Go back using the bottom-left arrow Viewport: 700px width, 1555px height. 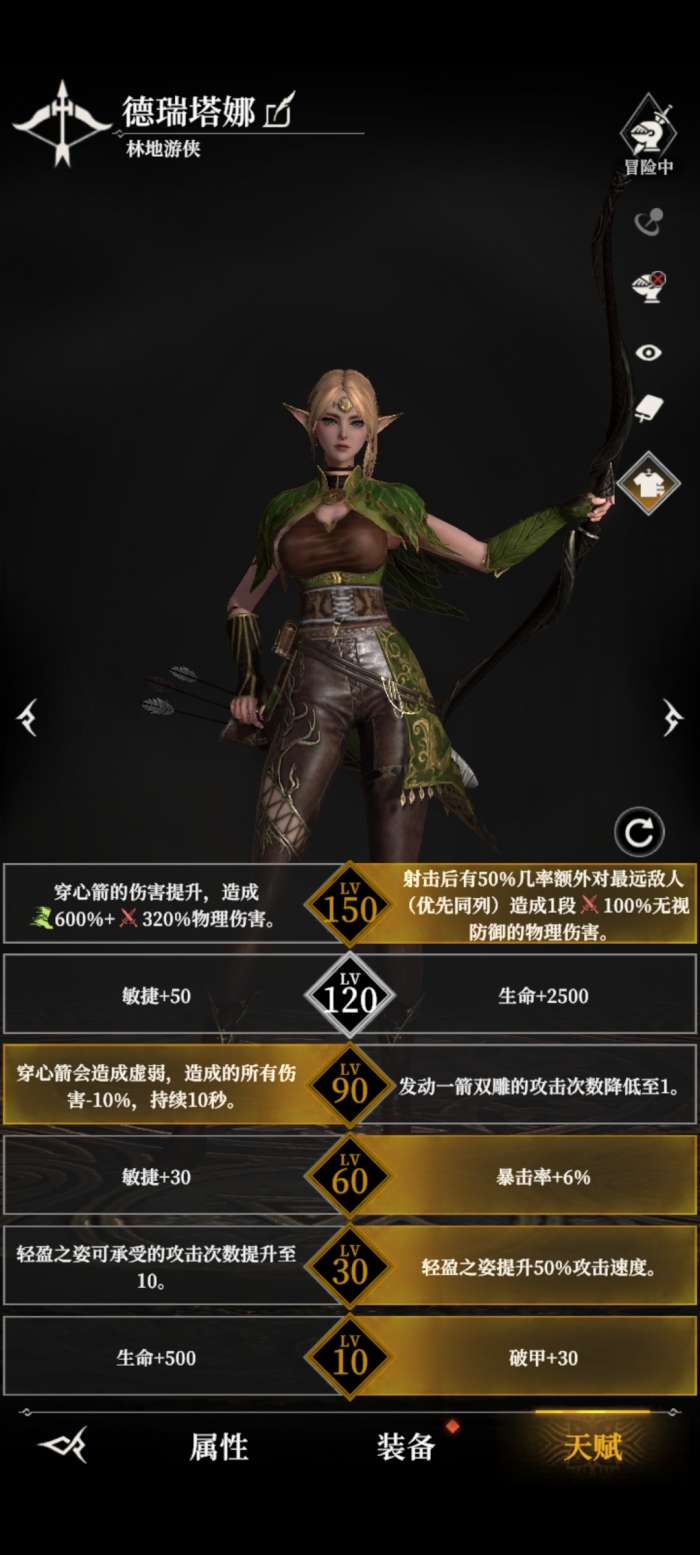[x=62, y=1446]
